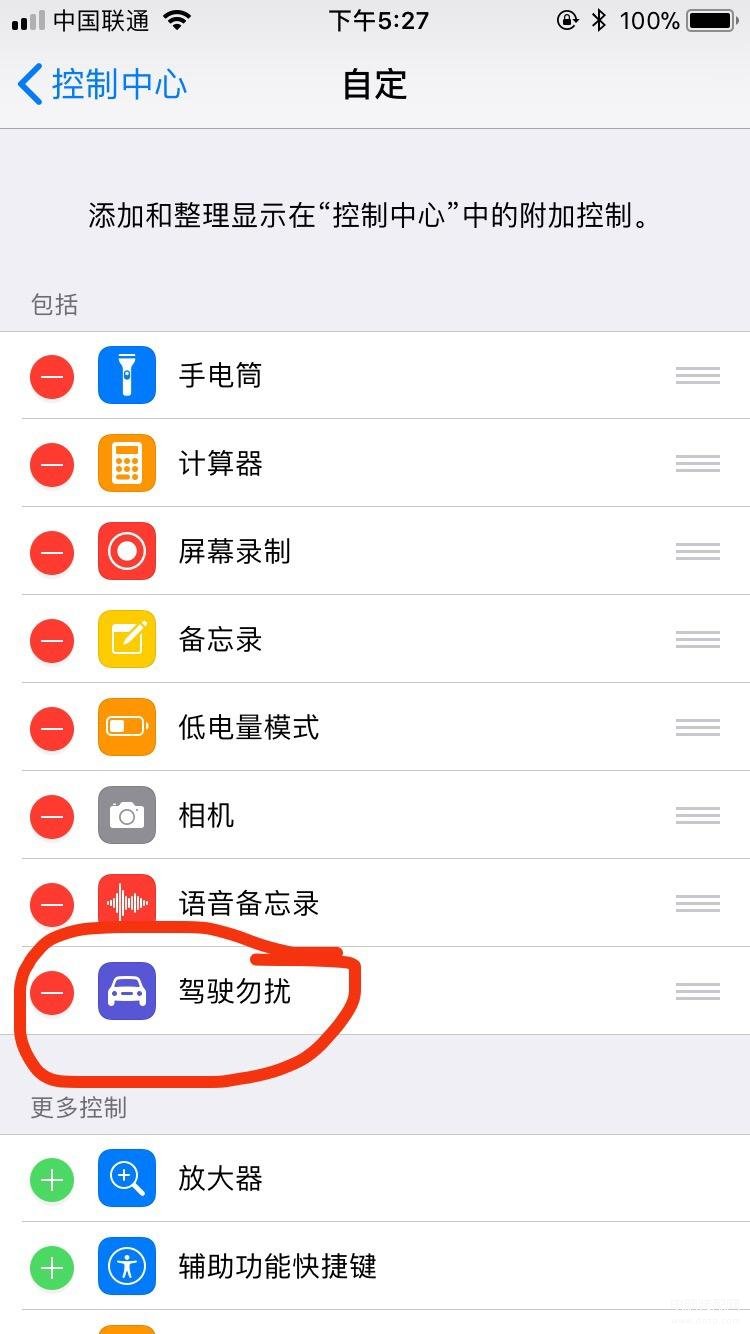Remove 相机 from included controls
This screenshot has height=1334, width=750.
(52, 816)
